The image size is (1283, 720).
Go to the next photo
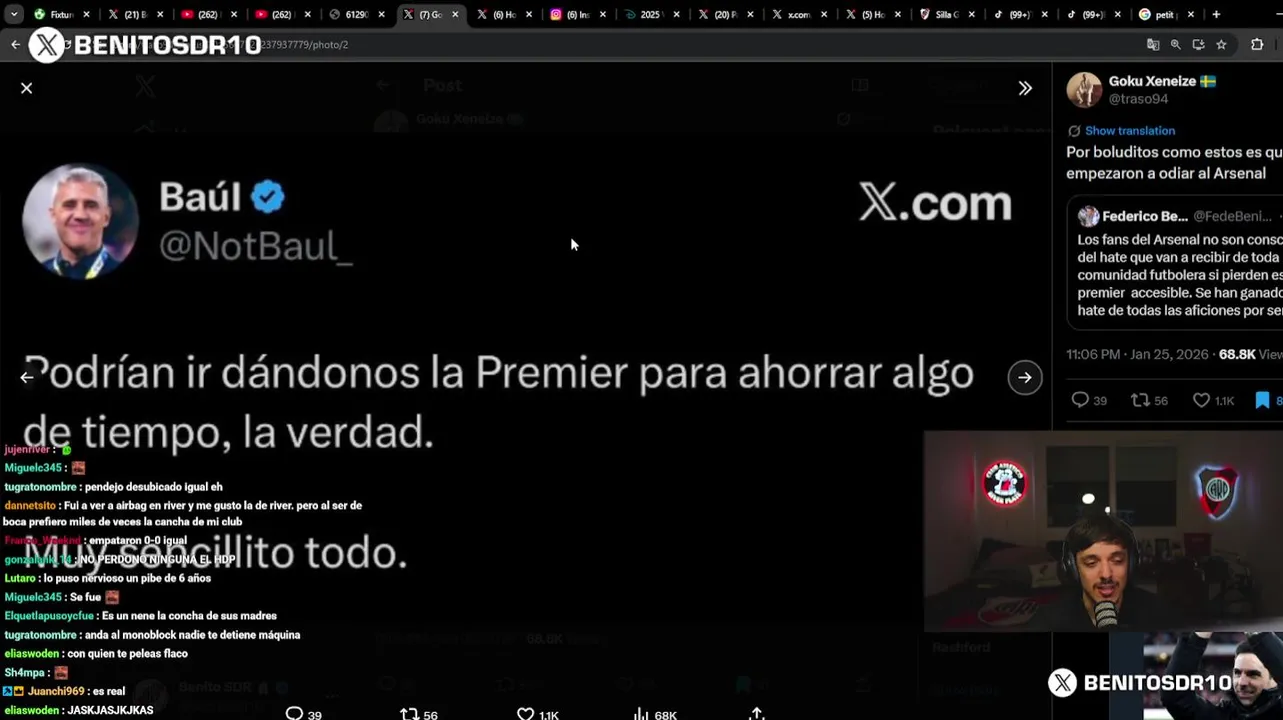[x=1025, y=377]
